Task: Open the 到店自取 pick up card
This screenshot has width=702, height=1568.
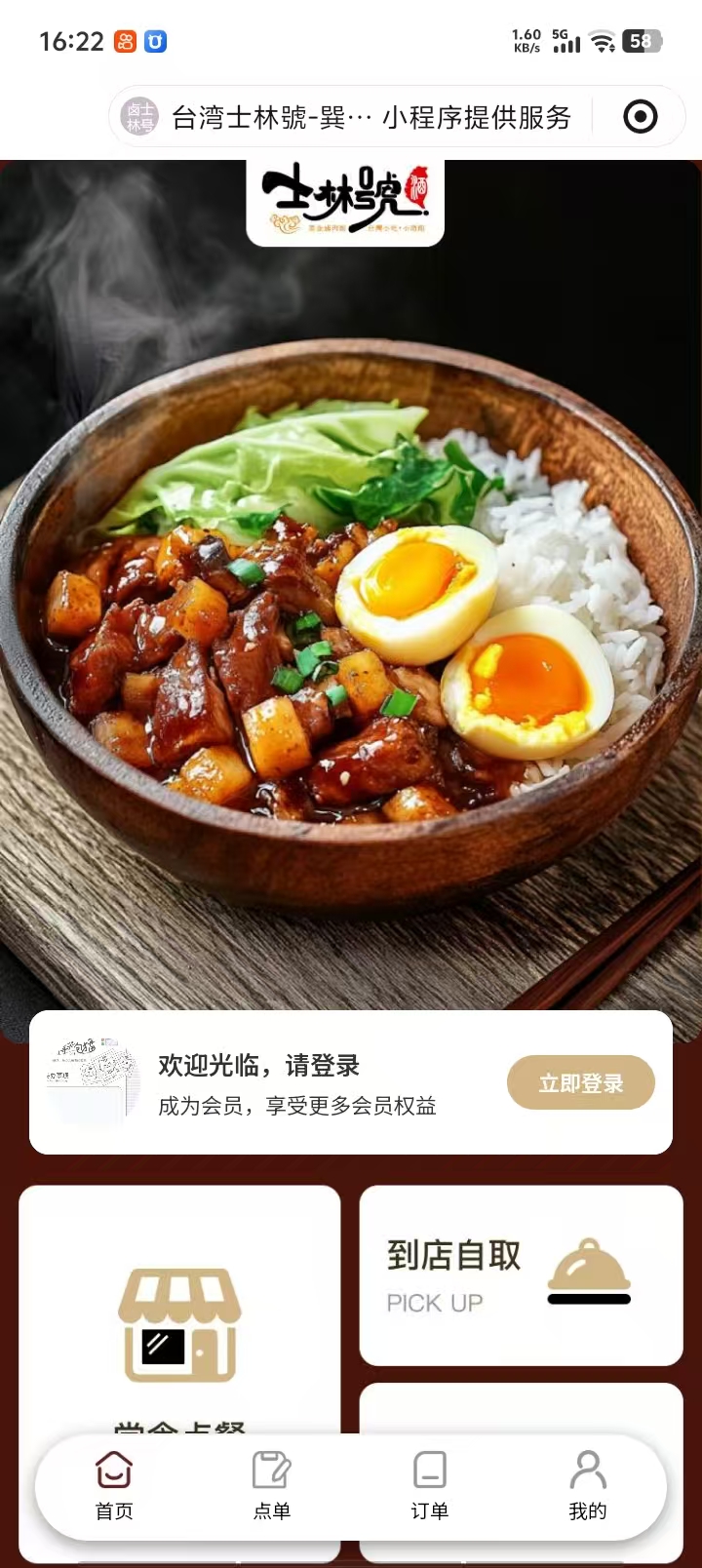Action: [x=521, y=1274]
